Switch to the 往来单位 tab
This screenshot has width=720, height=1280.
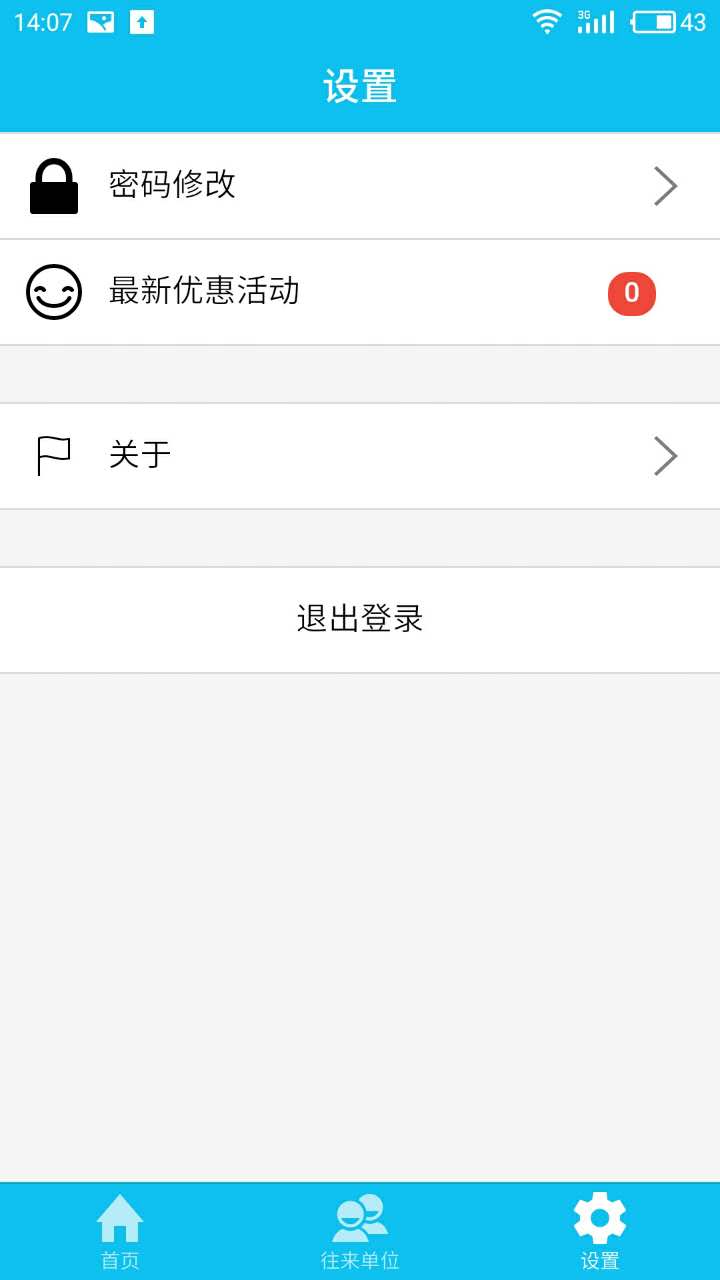coord(360,1232)
